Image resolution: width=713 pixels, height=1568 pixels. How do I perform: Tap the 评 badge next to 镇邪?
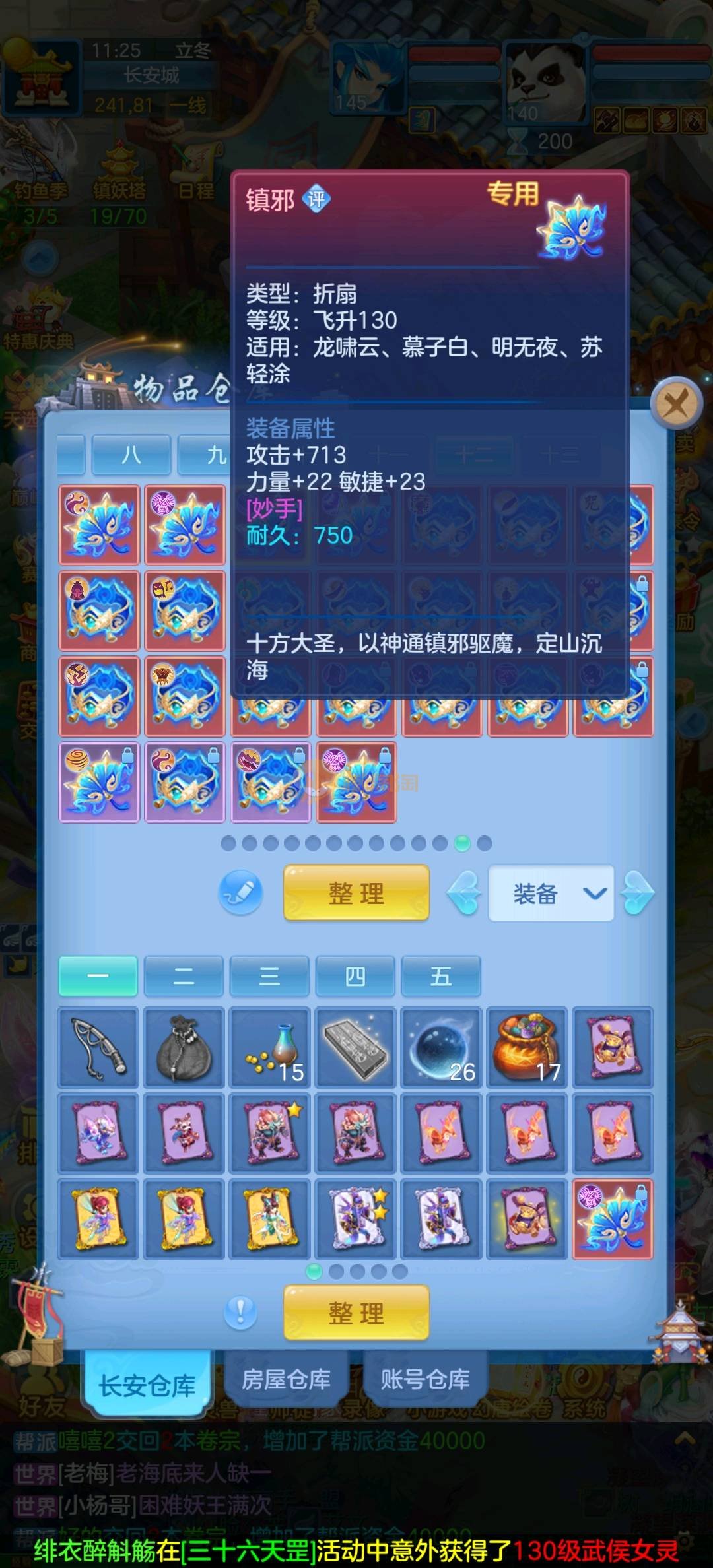[x=316, y=199]
